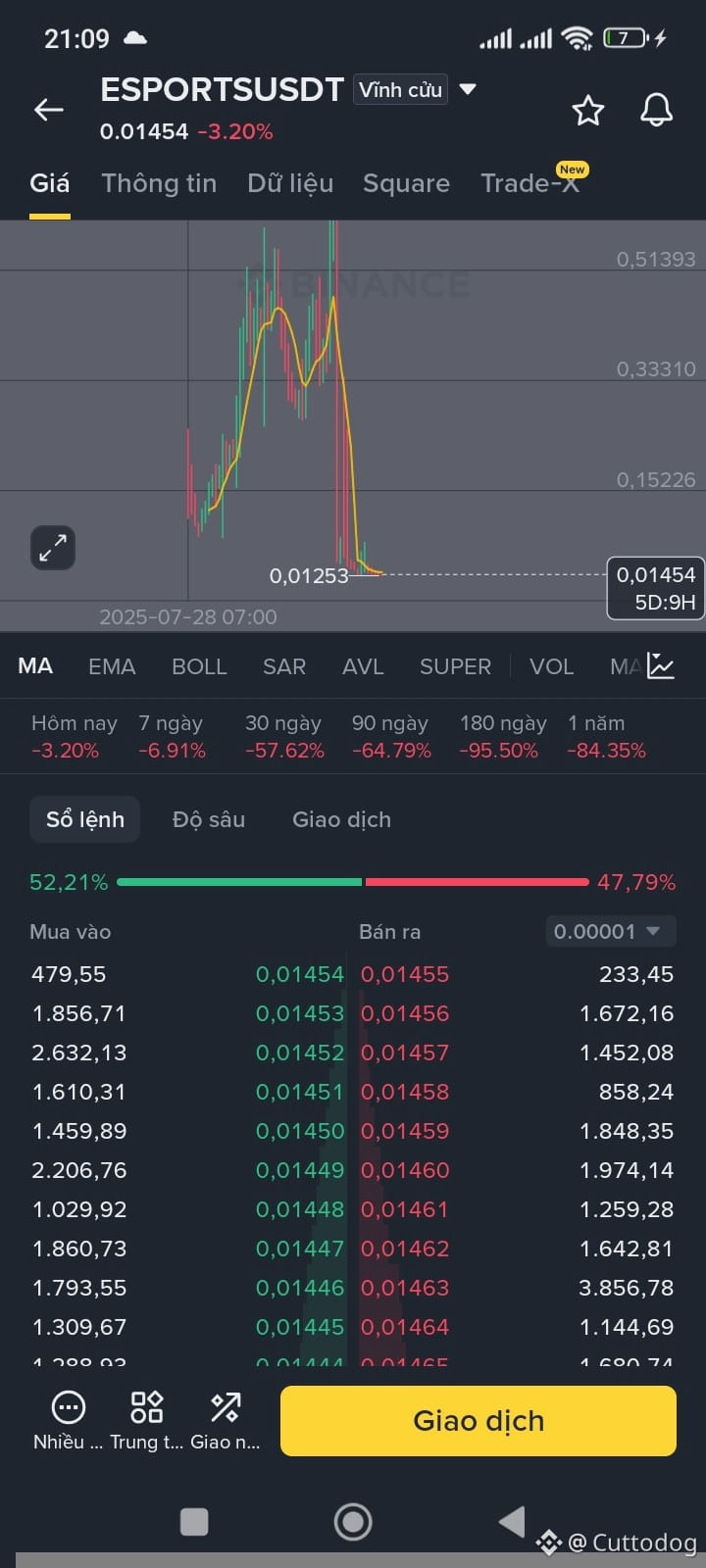The width and height of the screenshot is (706, 1568).
Task: Expand the chart to fullscreen
Action: point(53,548)
